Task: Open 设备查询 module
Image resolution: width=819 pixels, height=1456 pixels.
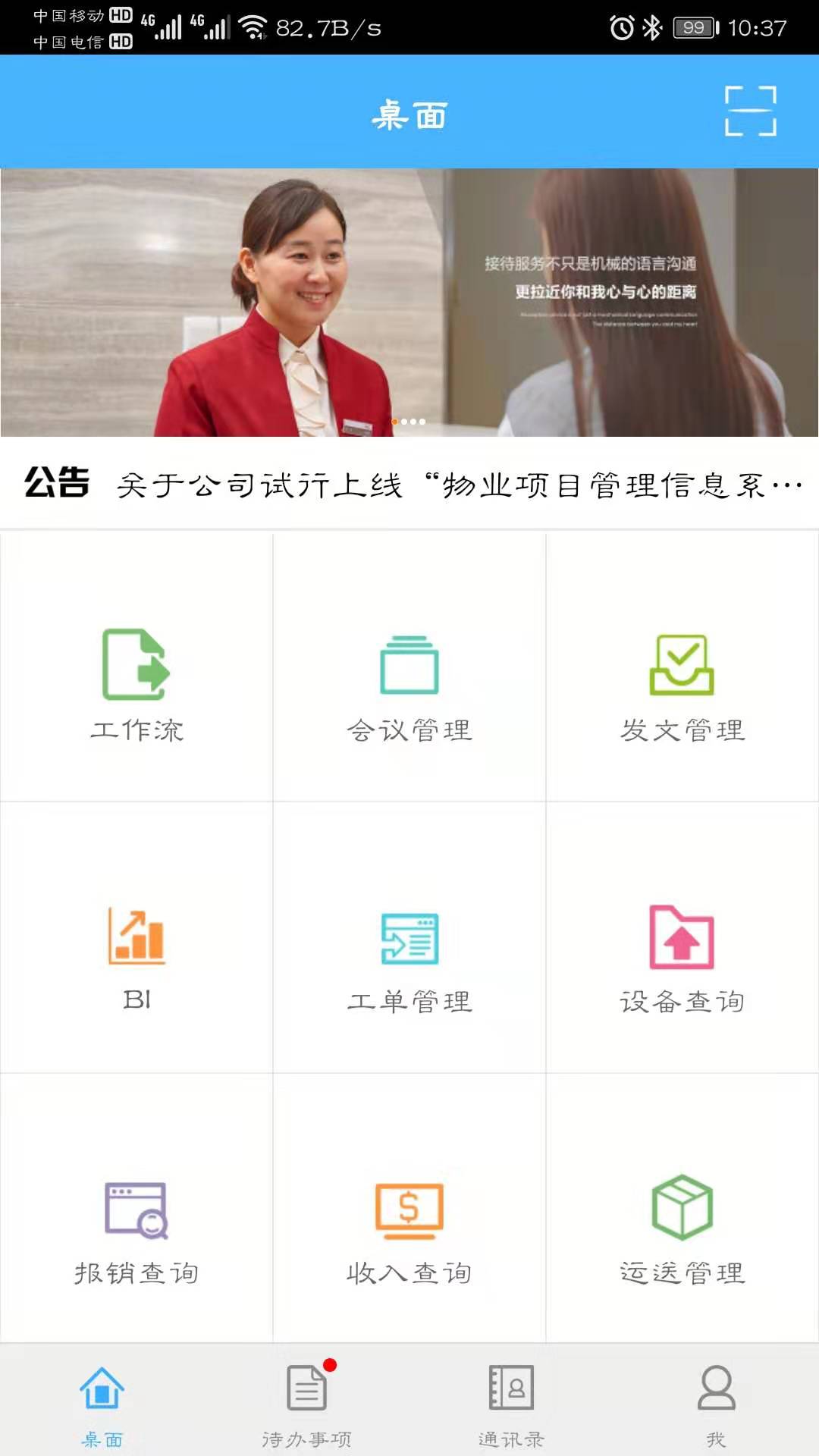Action: click(682, 955)
